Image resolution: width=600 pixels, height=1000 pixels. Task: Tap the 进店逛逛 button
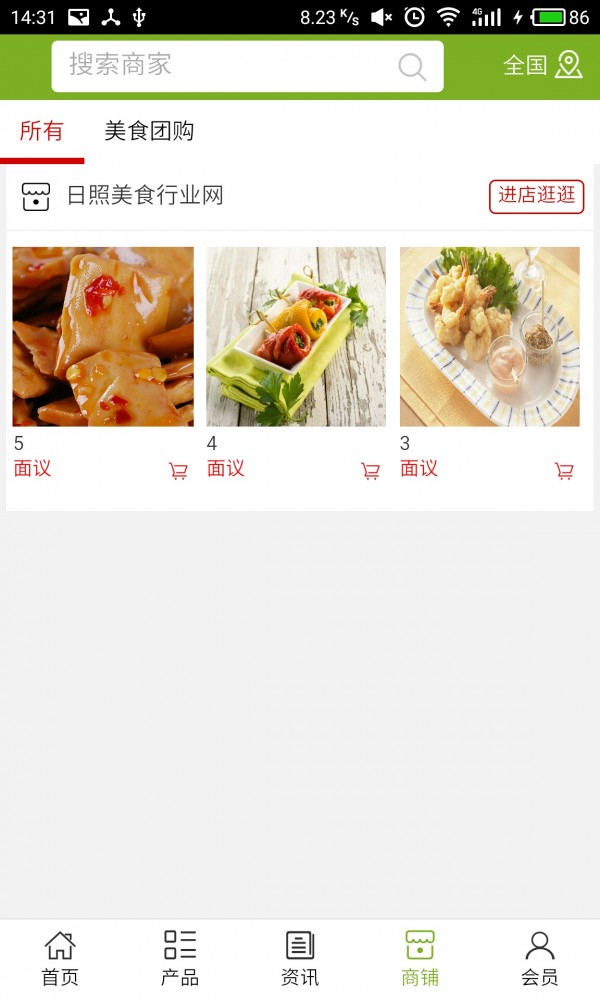(x=536, y=196)
